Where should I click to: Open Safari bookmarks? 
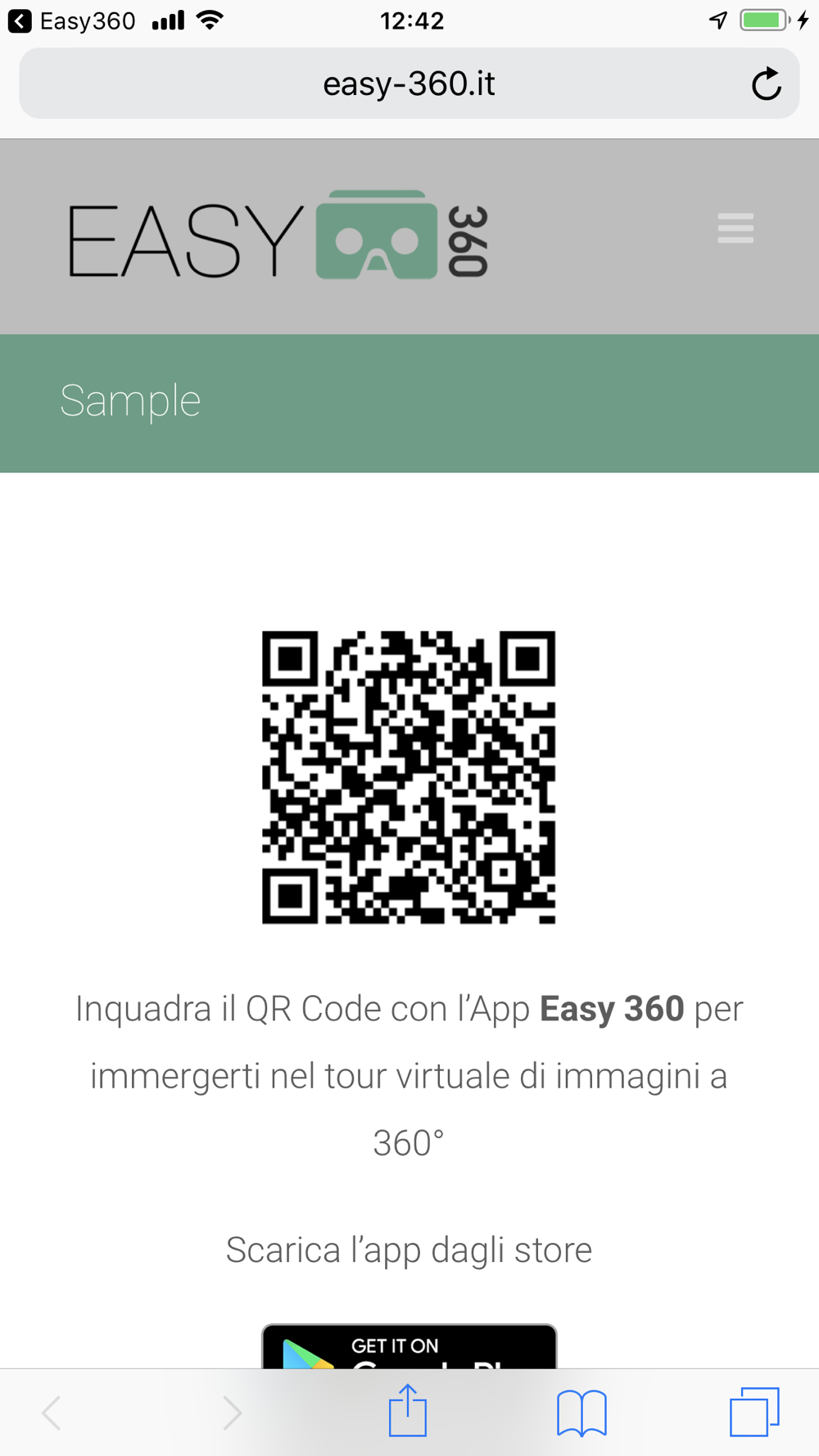[x=581, y=1413]
